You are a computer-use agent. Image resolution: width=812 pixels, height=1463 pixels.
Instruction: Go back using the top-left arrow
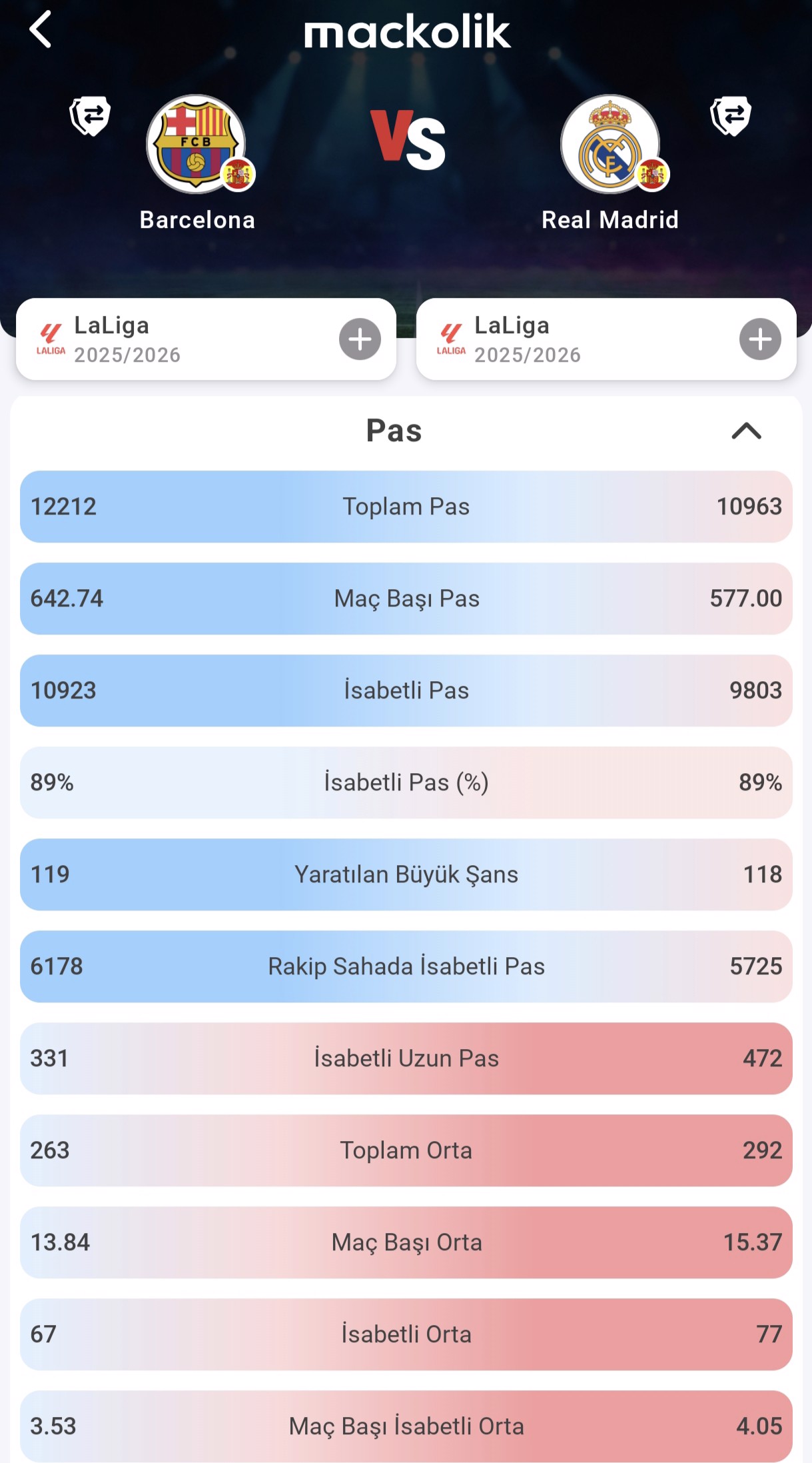click(x=41, y=30)
